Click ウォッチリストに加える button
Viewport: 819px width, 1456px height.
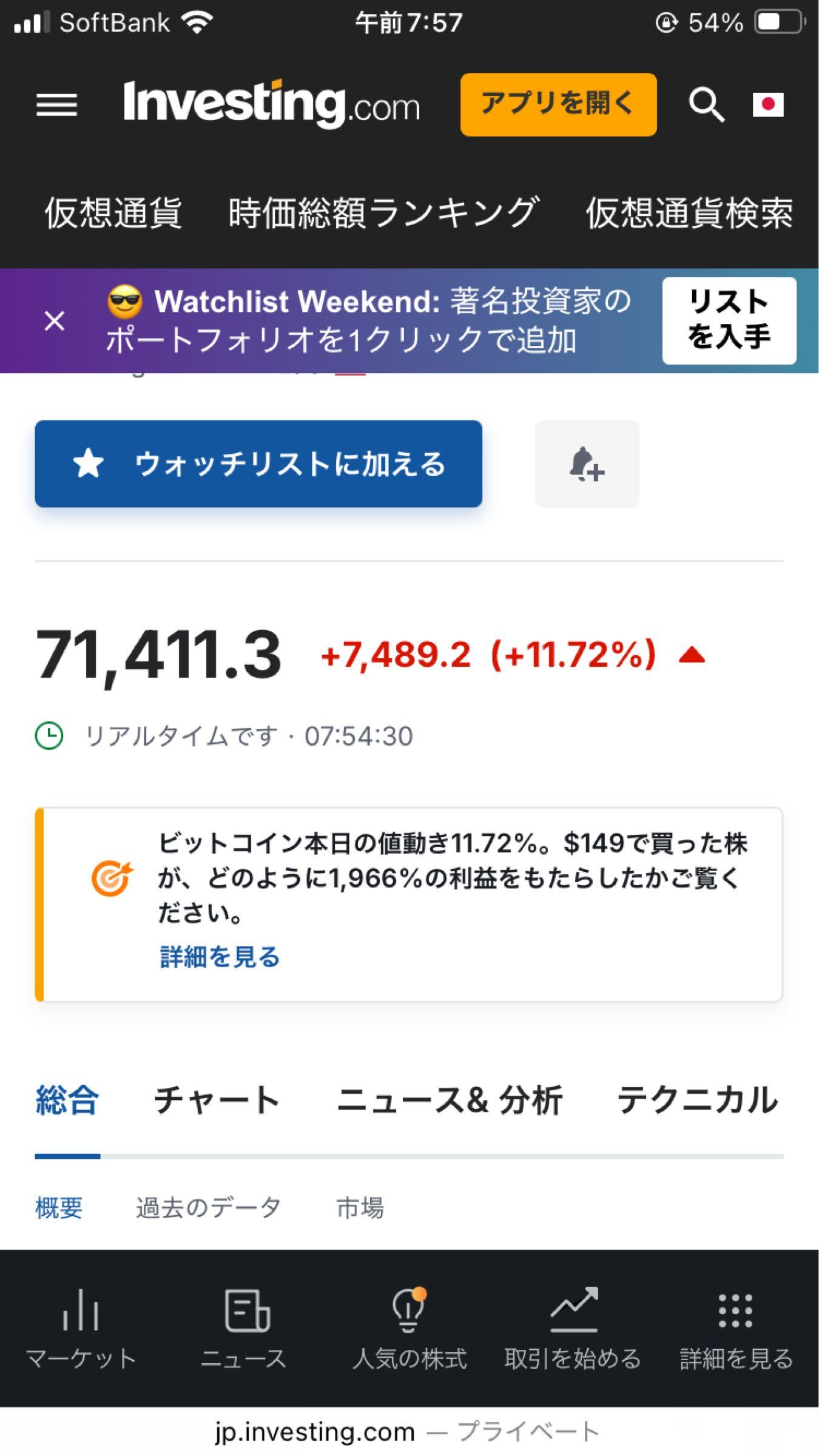[258, 464]
